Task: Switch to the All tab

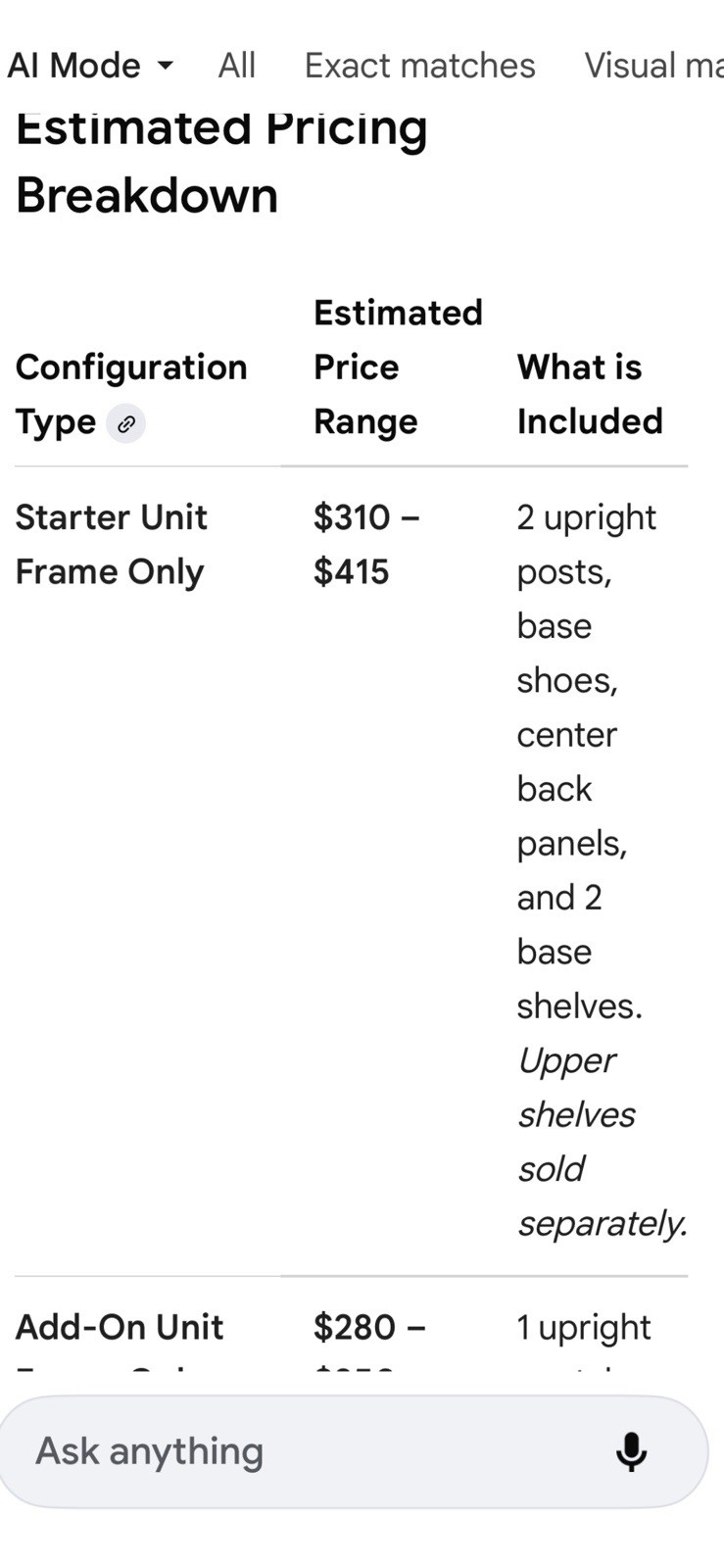Action: coord(237,66)
